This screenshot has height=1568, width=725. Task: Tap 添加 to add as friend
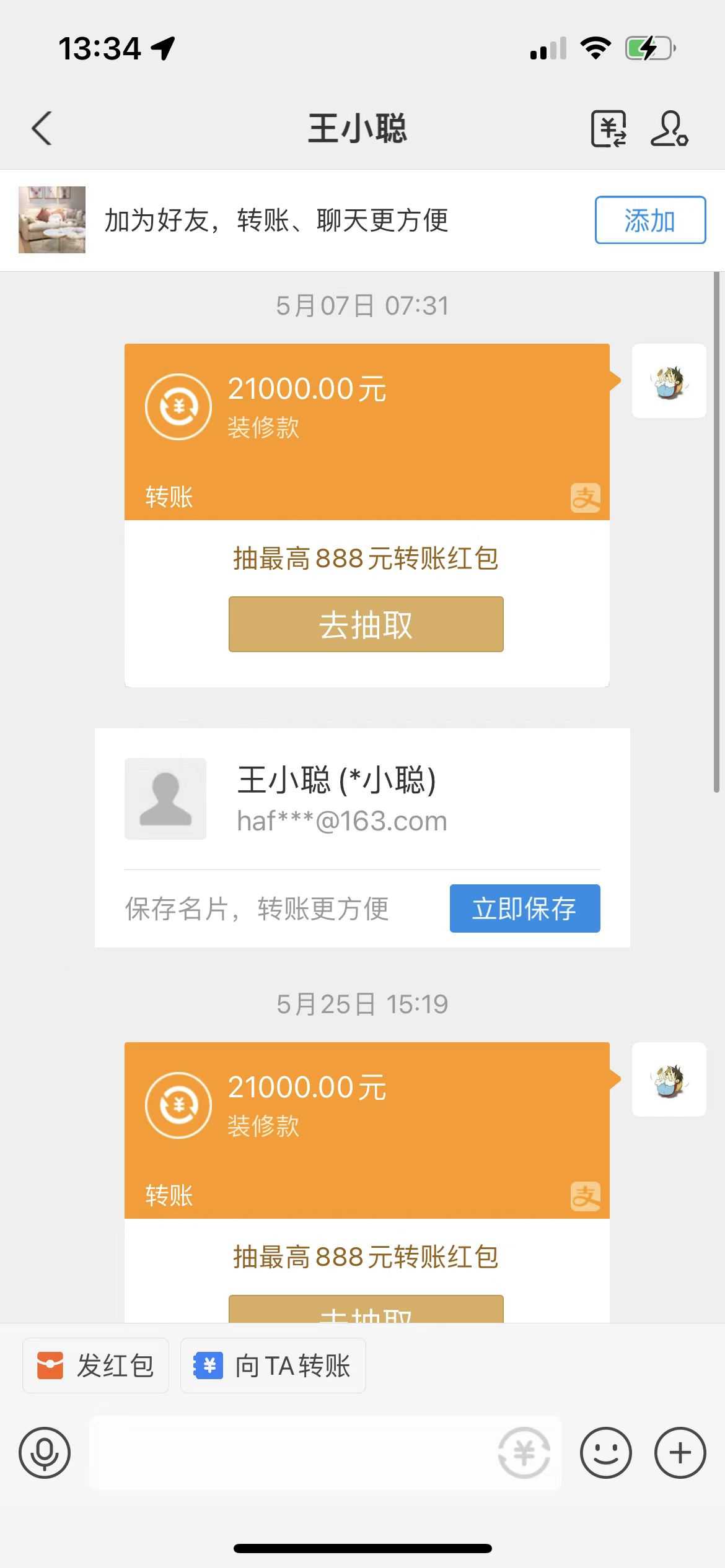pos(649,220)
